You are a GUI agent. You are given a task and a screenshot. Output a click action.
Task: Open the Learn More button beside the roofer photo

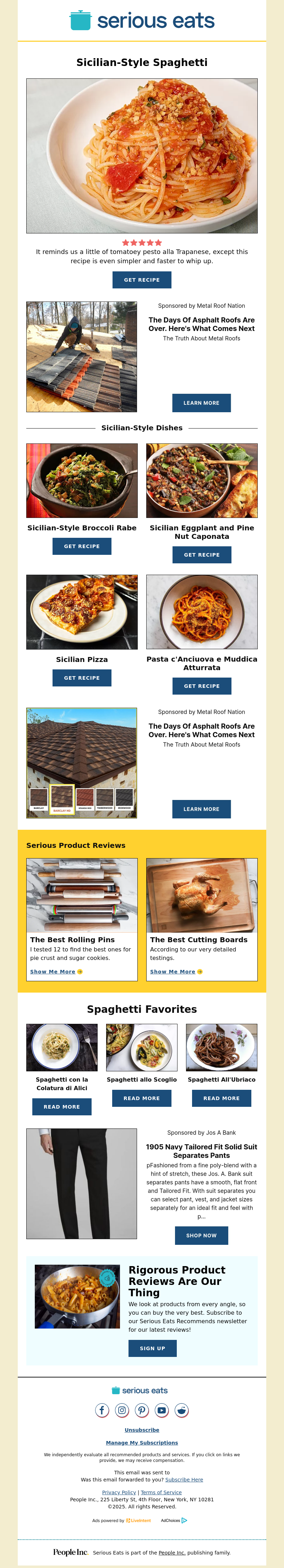coord(201,403)
